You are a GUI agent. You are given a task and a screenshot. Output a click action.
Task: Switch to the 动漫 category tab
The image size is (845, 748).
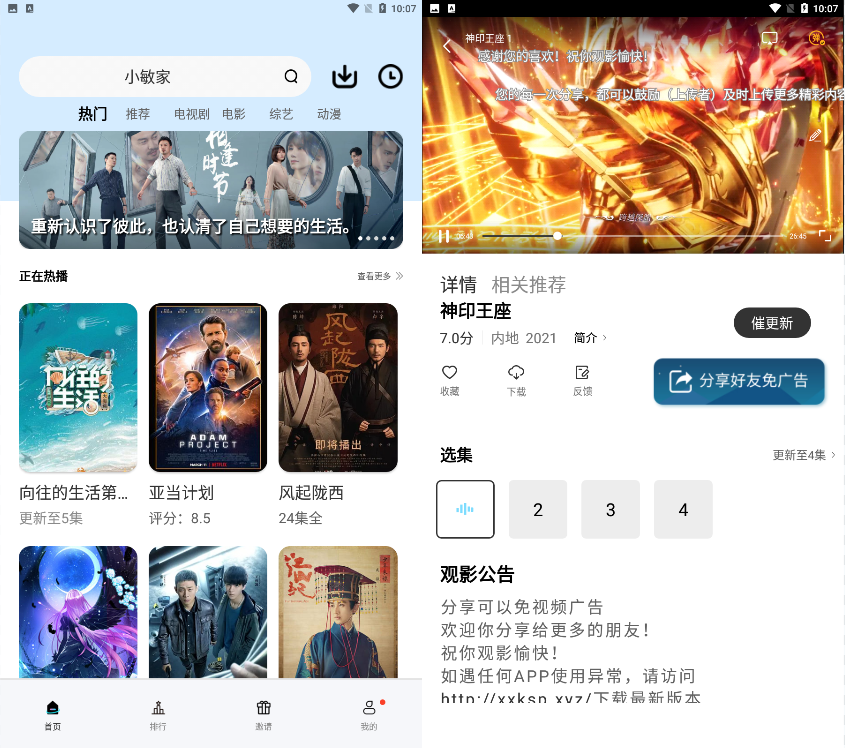coord(329,114)
